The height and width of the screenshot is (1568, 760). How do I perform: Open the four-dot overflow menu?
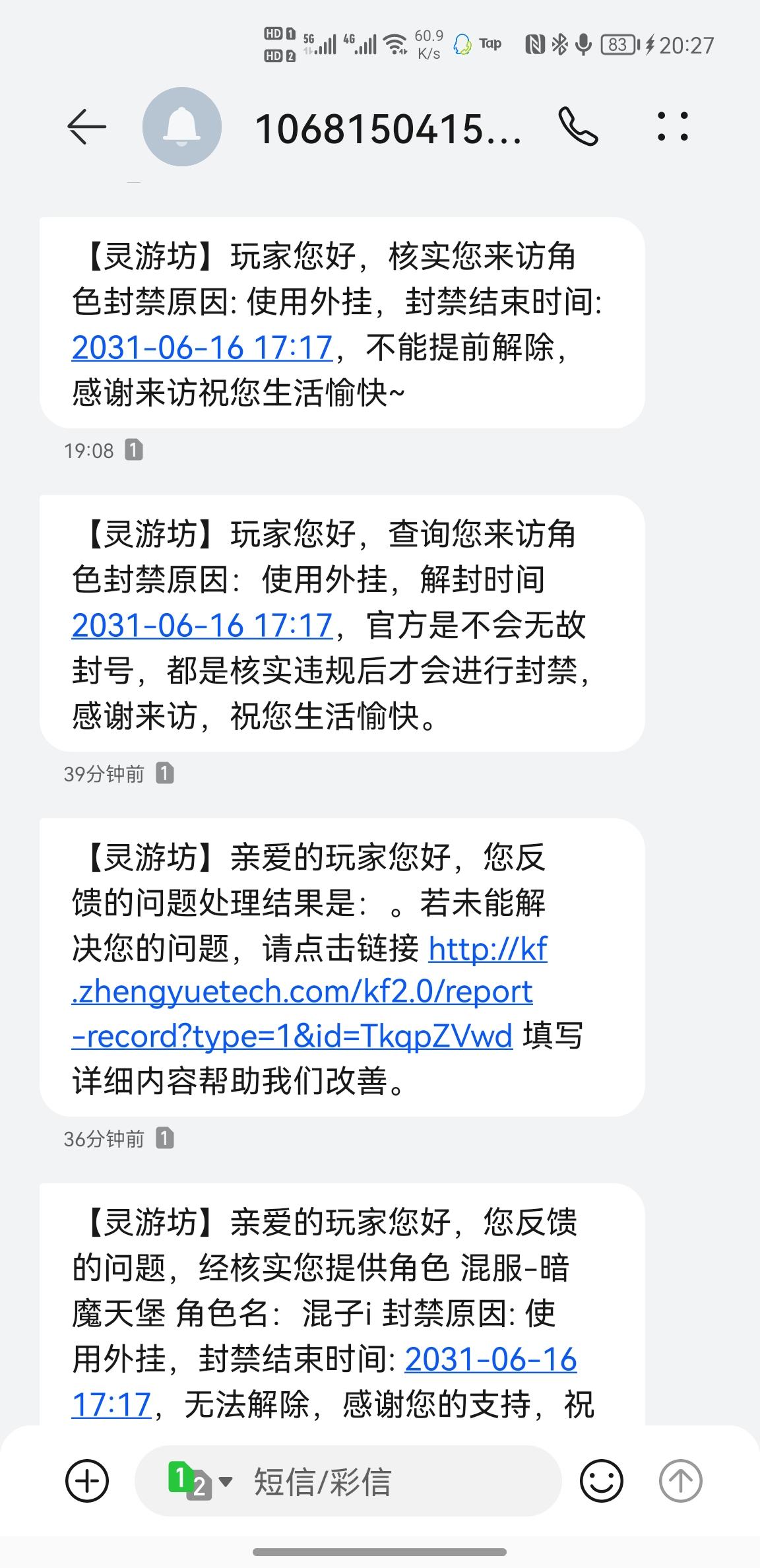[673, 127]
